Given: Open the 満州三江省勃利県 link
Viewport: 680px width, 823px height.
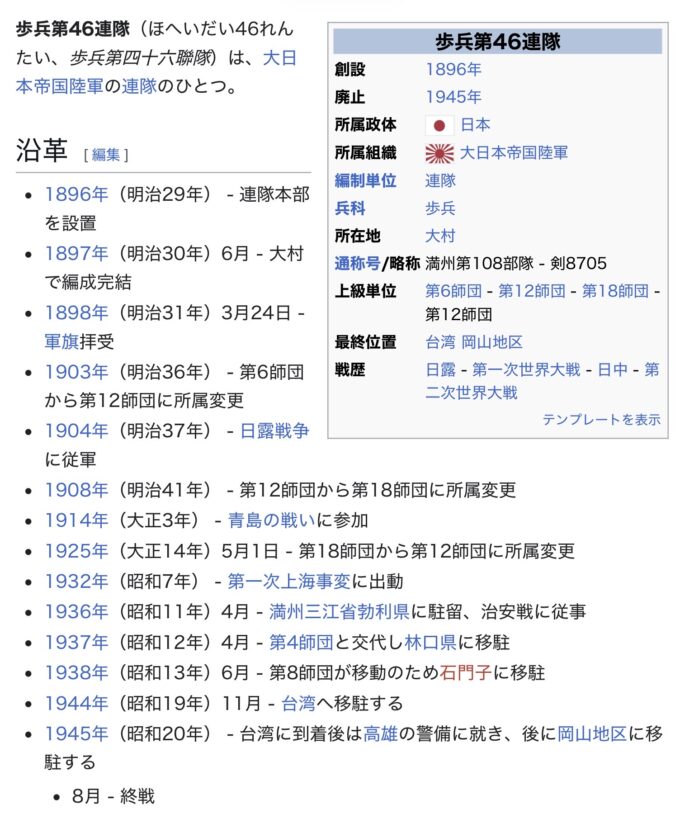Looking at the screenshot, I should (339, 611).
